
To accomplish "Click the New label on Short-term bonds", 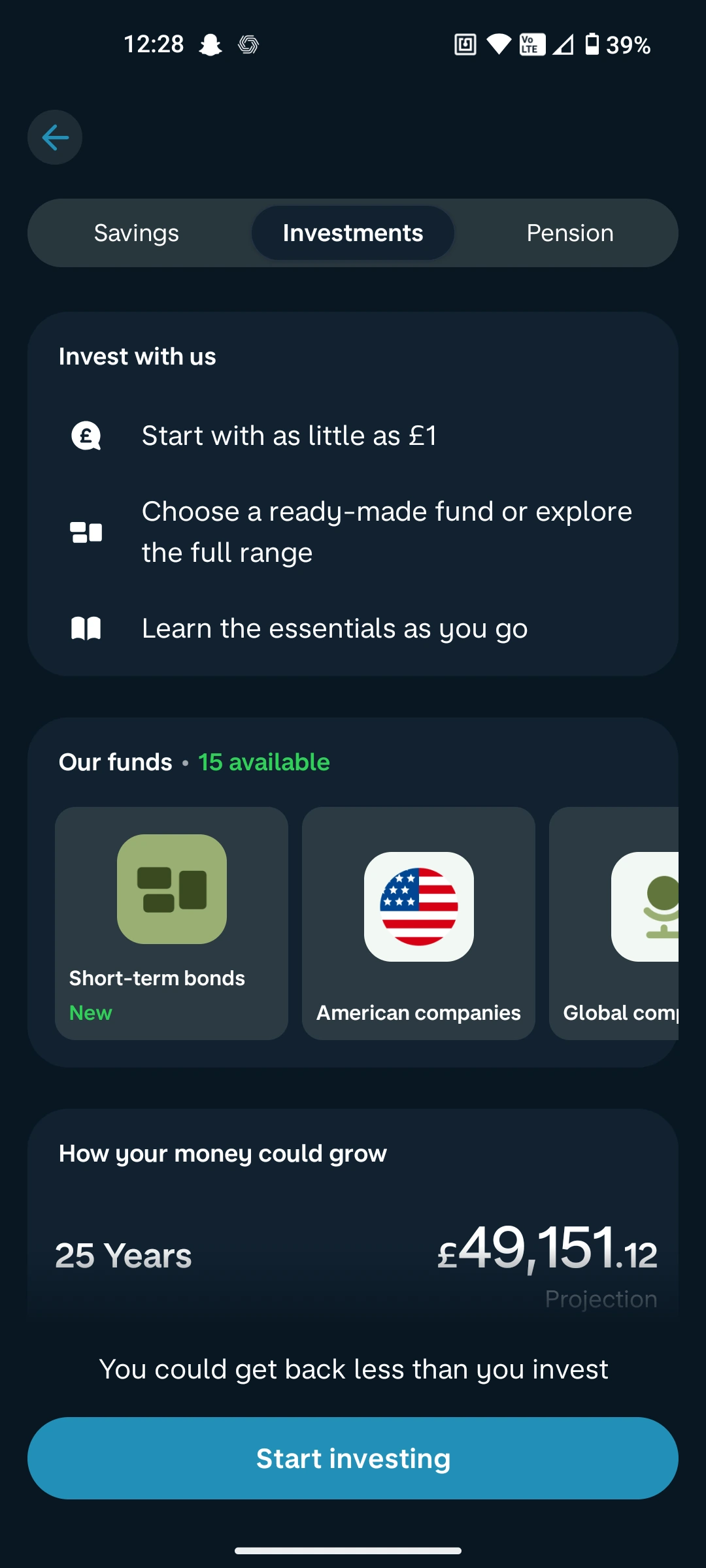I will 90,1012.
